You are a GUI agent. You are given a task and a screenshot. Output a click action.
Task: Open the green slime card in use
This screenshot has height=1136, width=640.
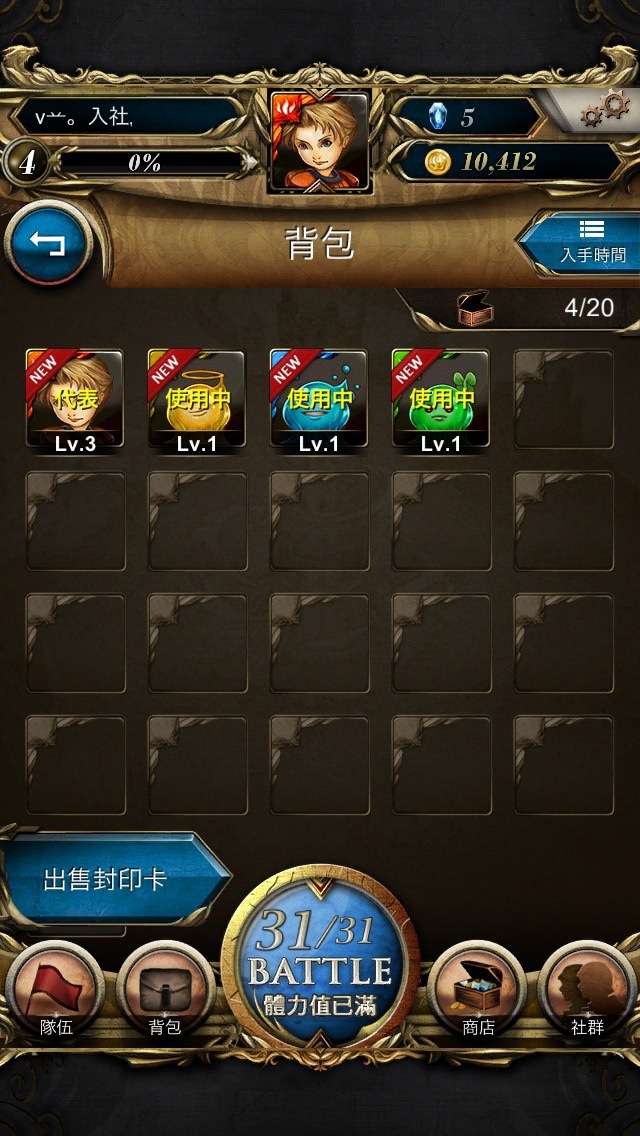(440, 400)
